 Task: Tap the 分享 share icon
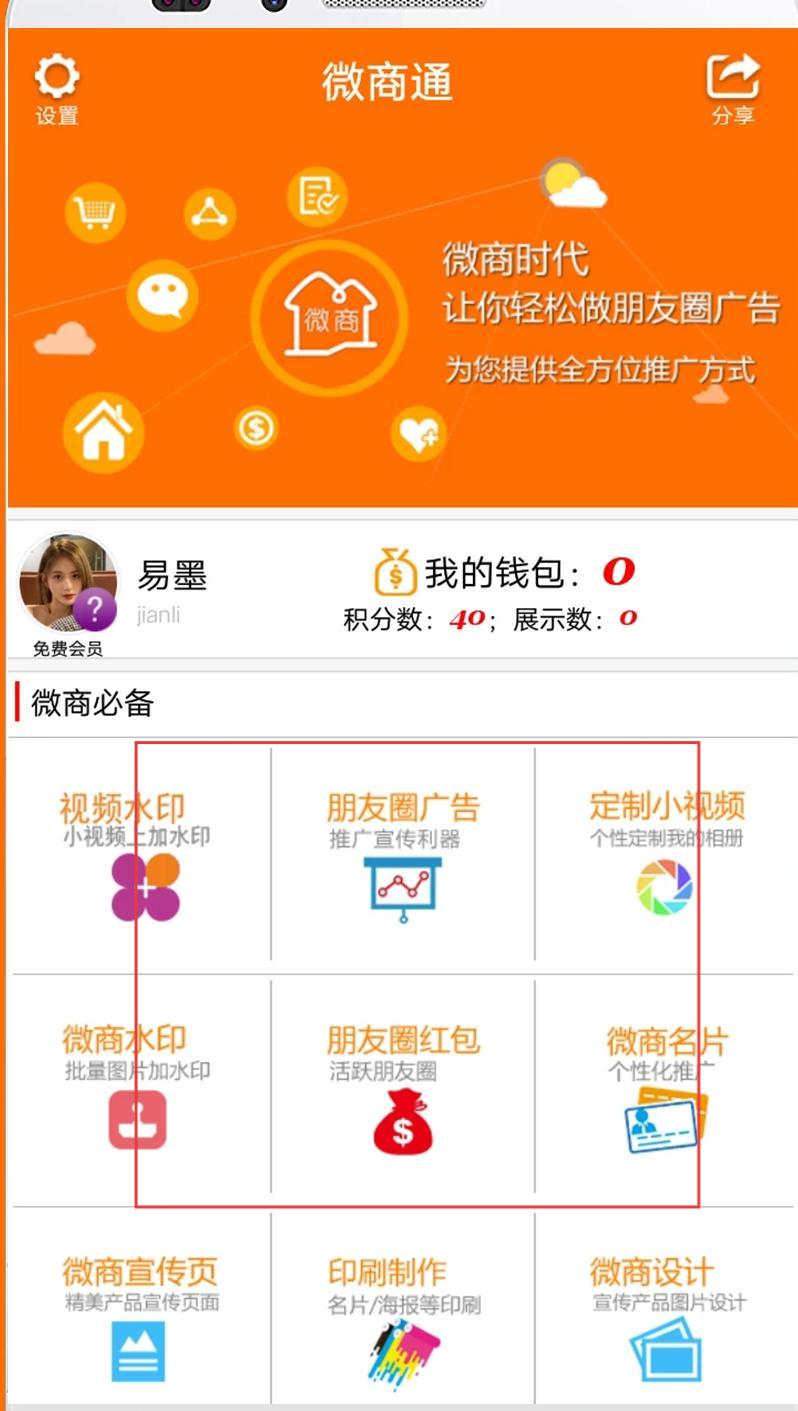click(733, 87)
